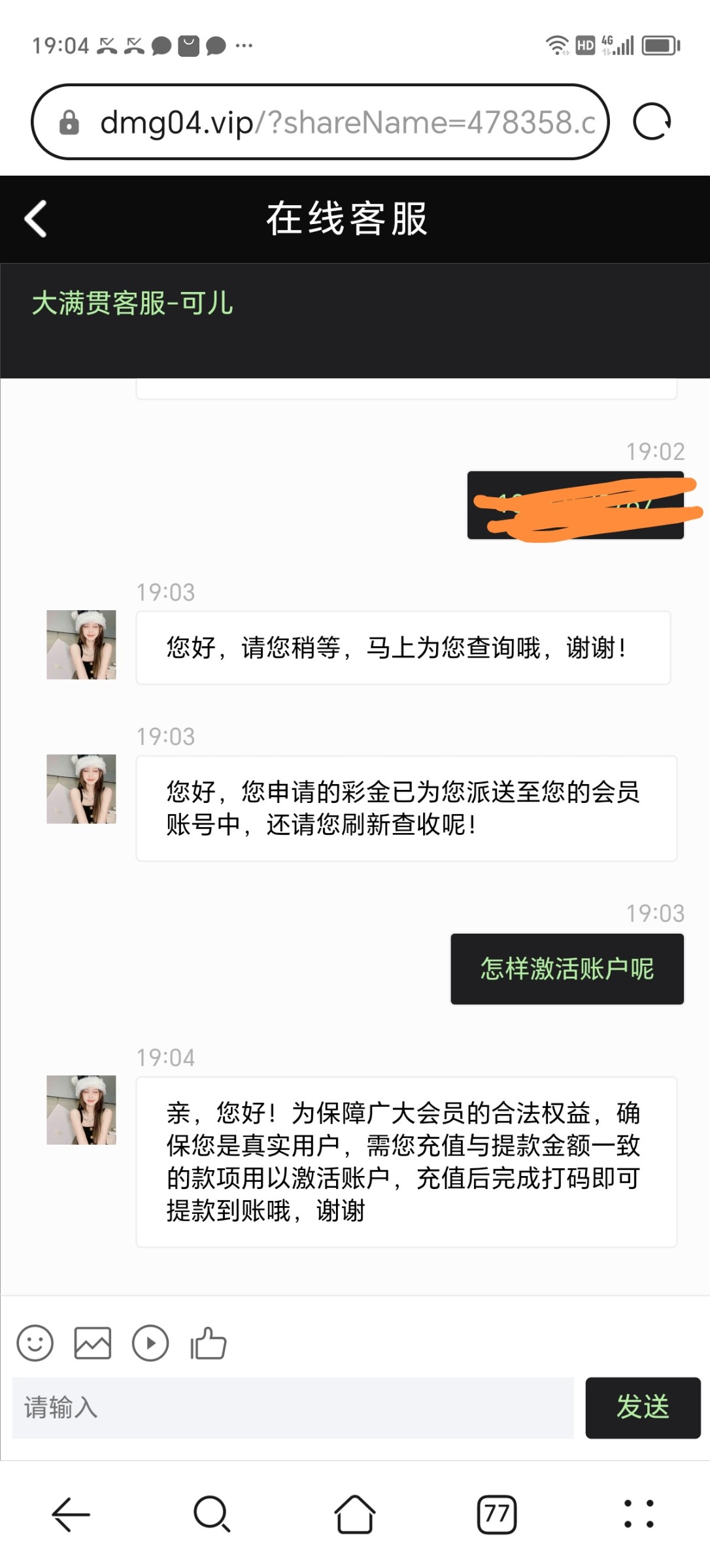The image size is (710, 1568).
Task: Attach an image to the chat
Action: click(x=92, y=1343)
